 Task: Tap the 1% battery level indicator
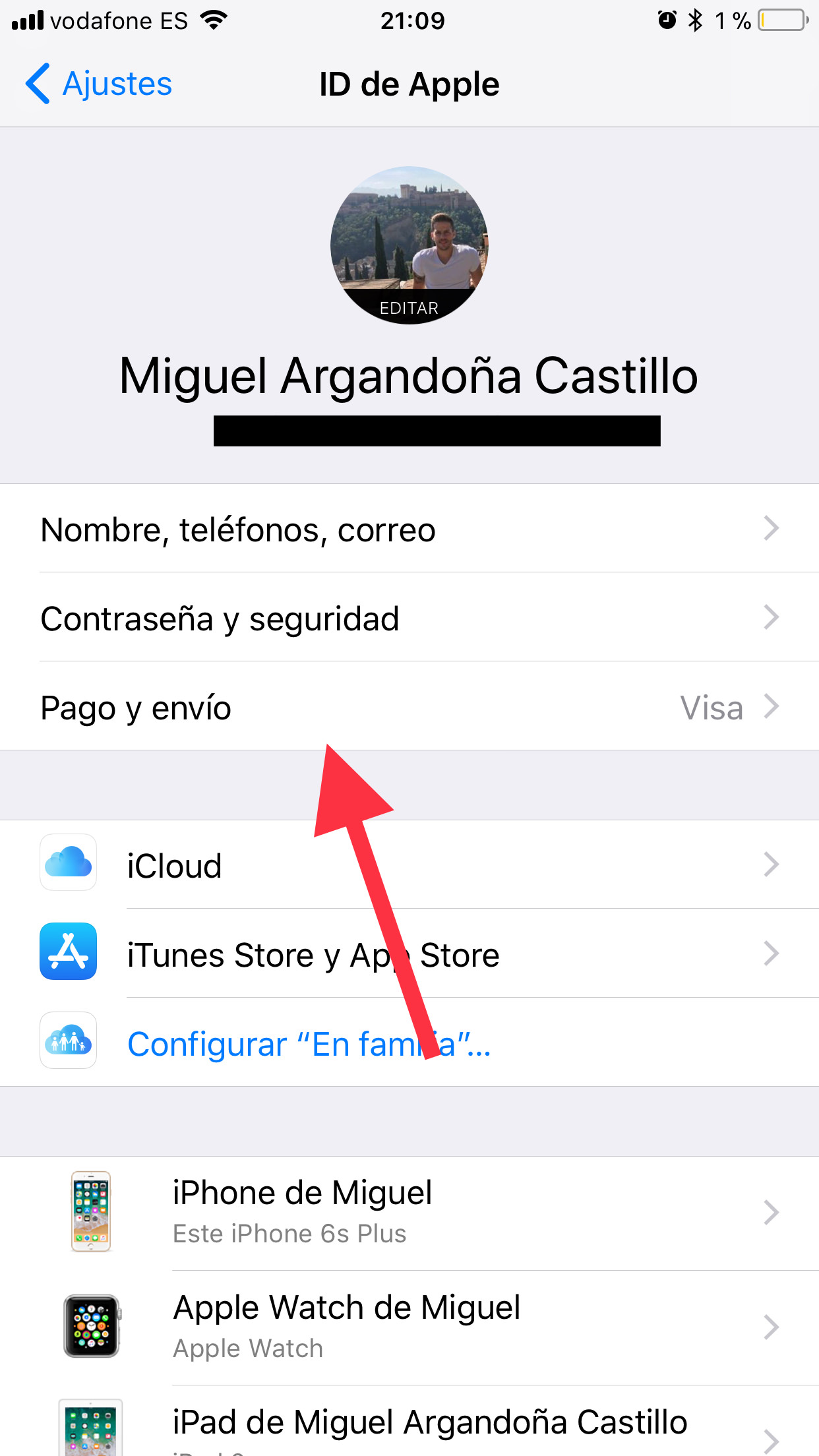tap(731, 20)
